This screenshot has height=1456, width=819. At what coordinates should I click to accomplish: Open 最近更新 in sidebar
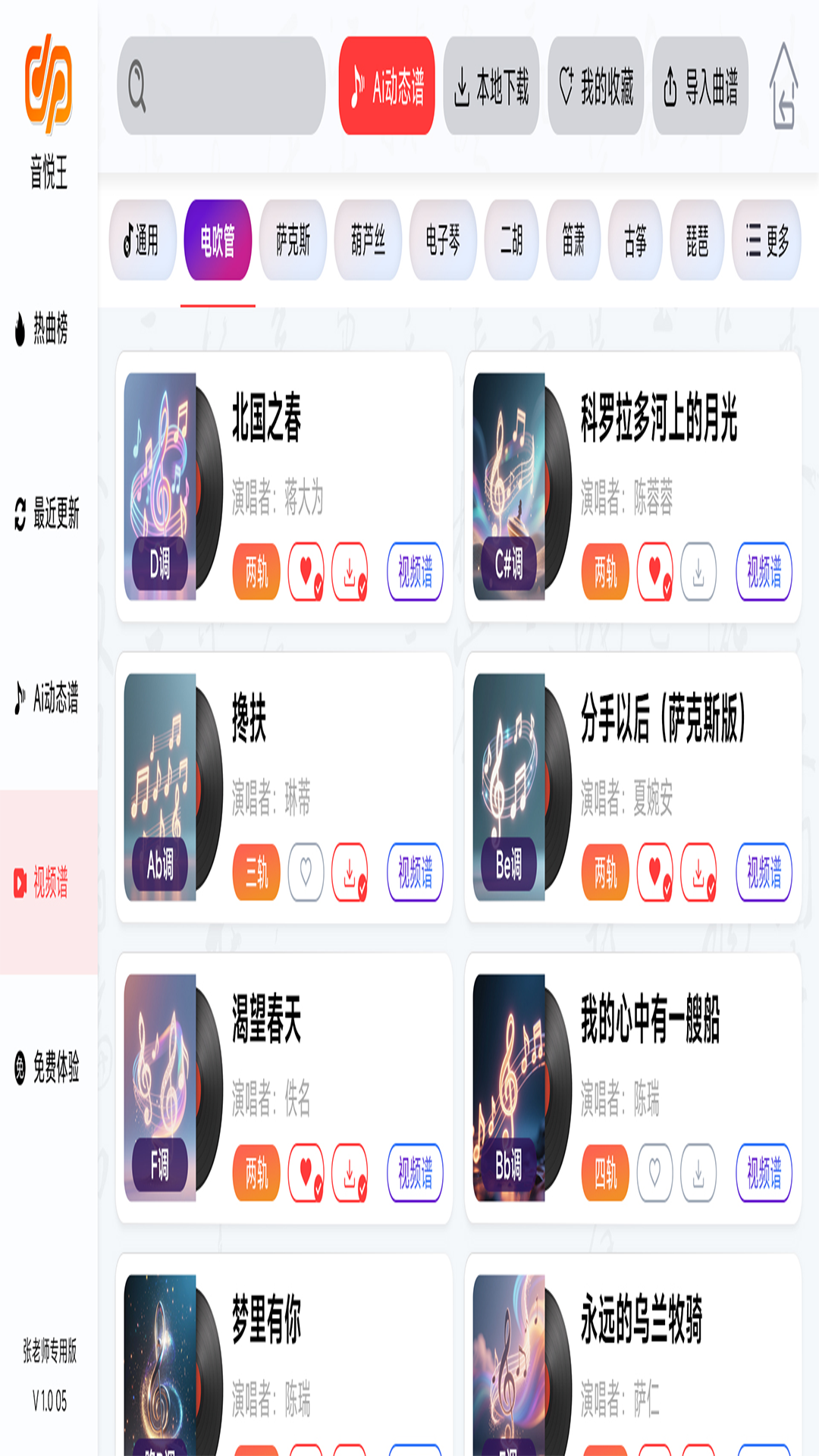click(x=49, y=513)
